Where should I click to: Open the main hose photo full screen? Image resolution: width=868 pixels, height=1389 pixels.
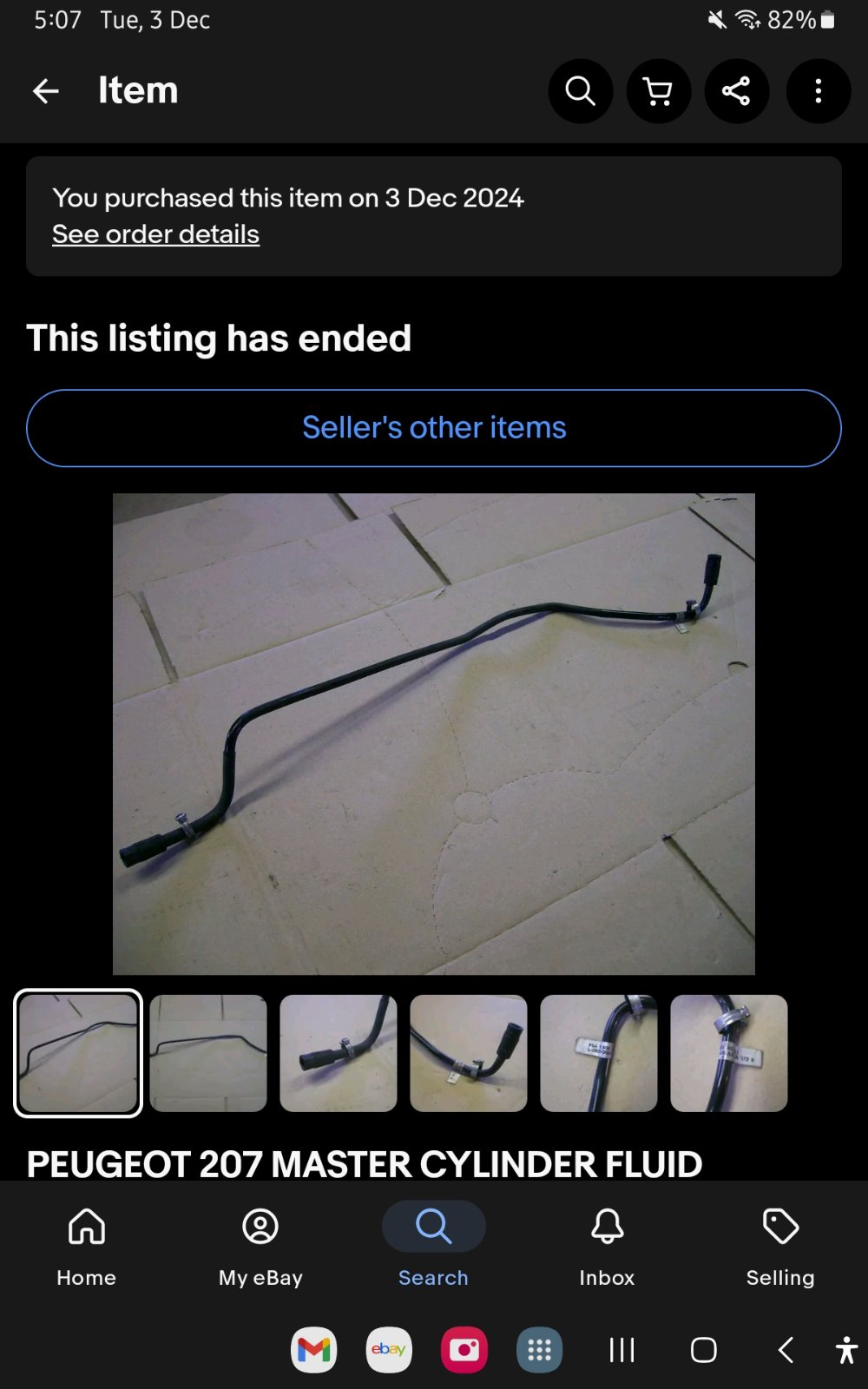click(434, 734)
